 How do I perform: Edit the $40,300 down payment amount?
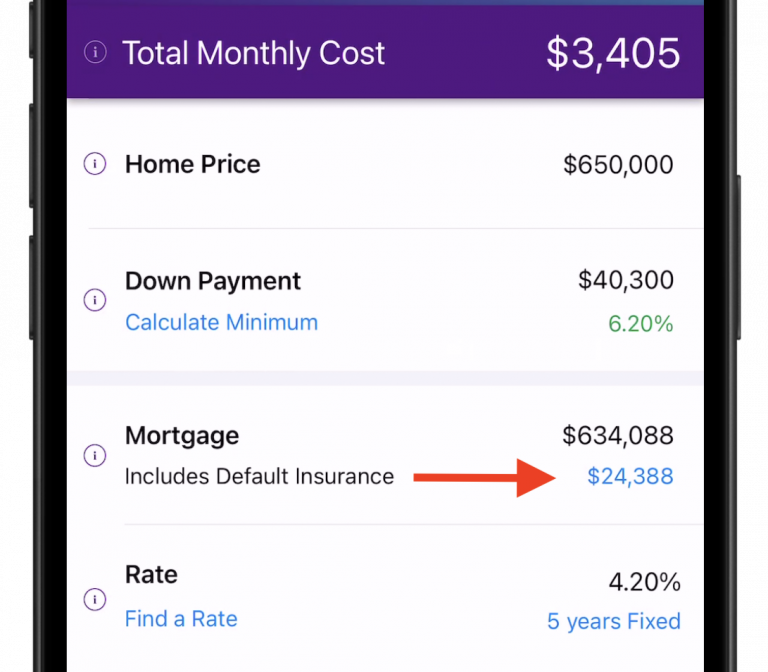[x=625, y=281]
